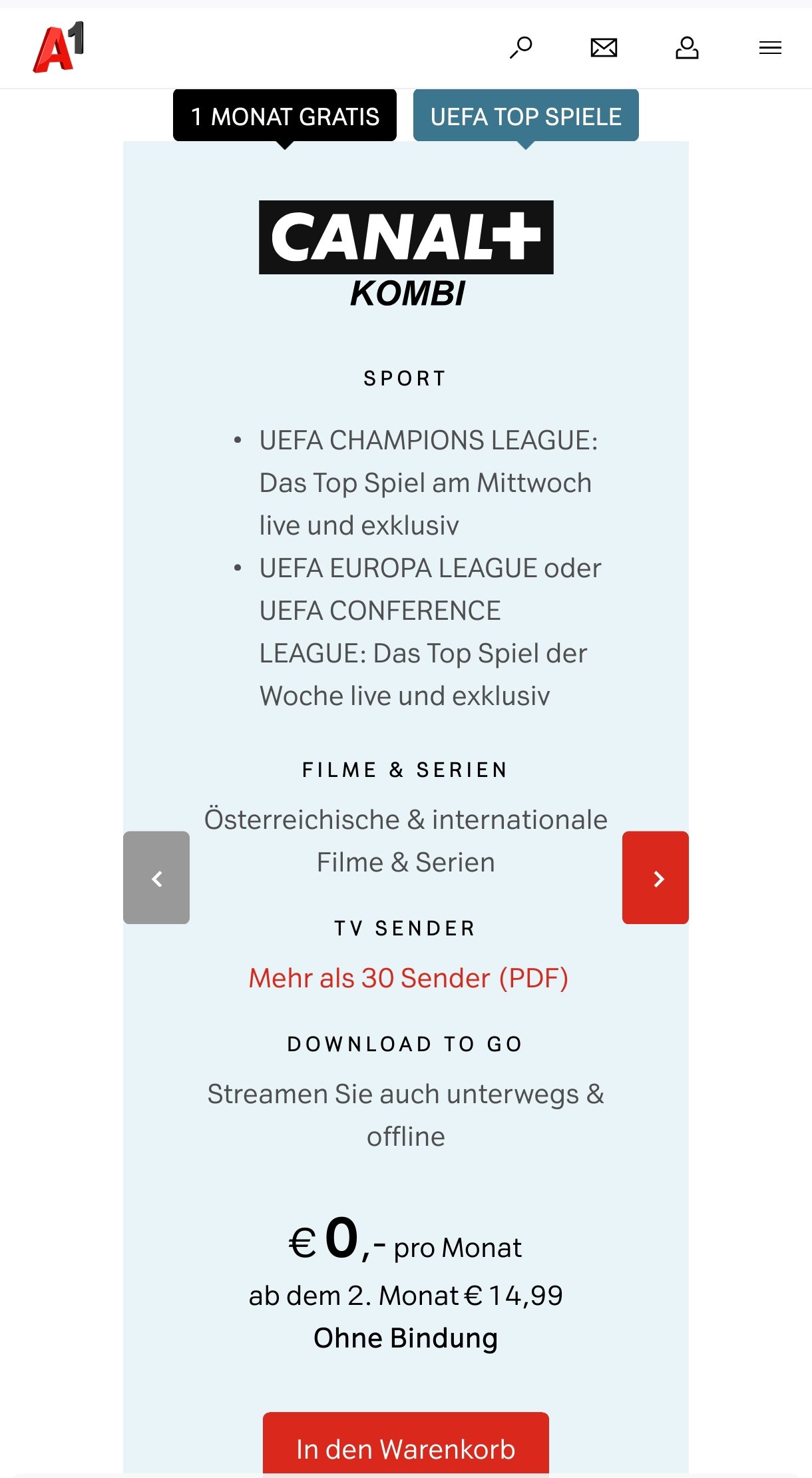Add CANAL+ Kombi to the Warenkorb
Viewport: 812px width, 1478px height.
coord(406,1445)
